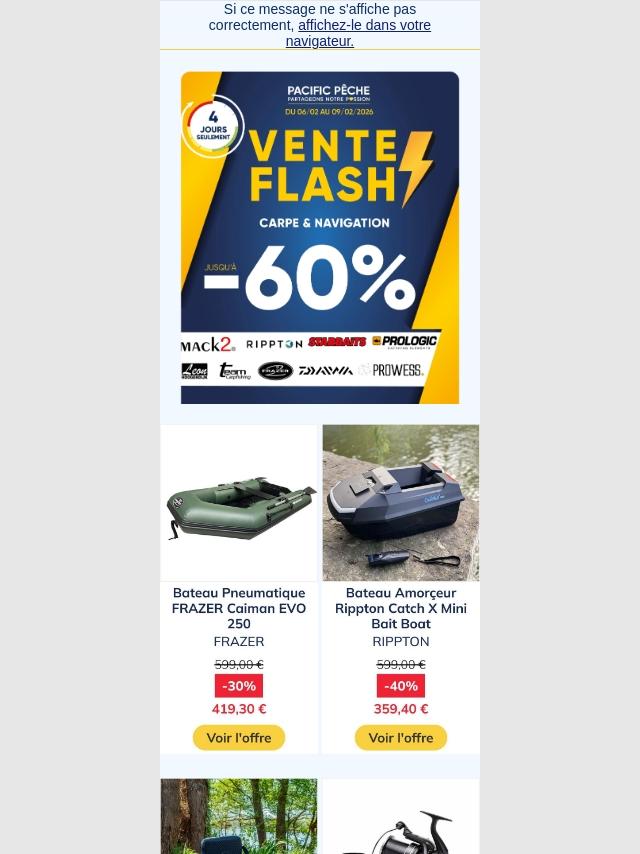This screenshot has width=640, height=854.
Task: View the FRAZER Caiman EVO 250 boat image
Action: point(239,503)
